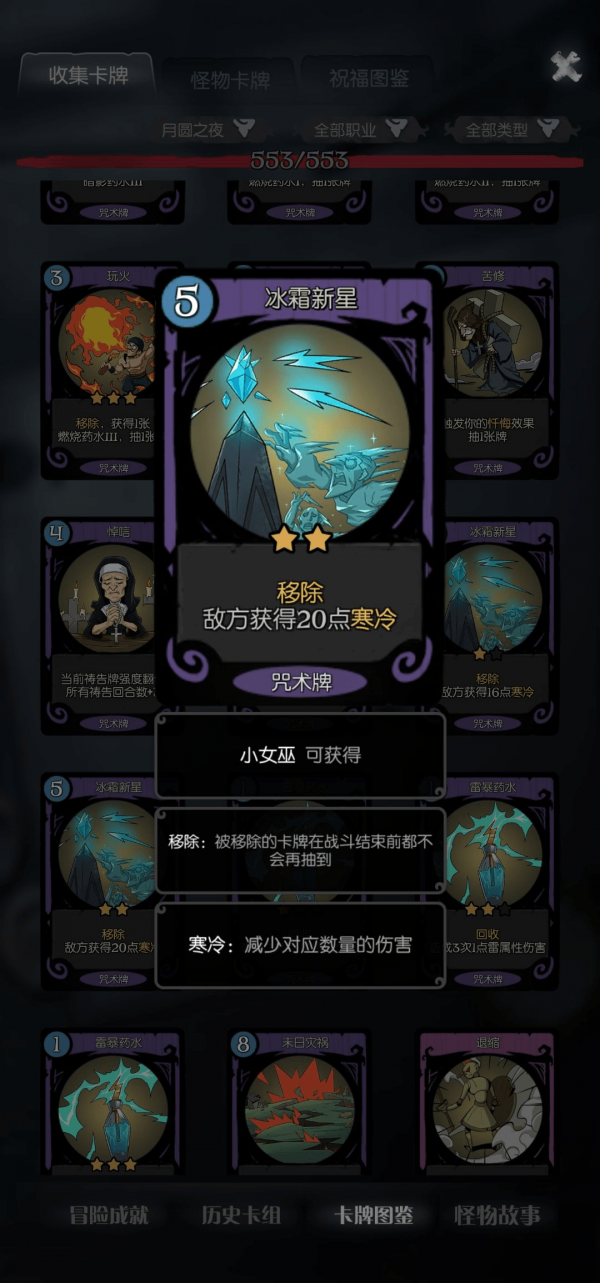Image resolution: width=600 pixels, height=1283 pixels.
Task: Switch to the 祝福图鉴 tab
Action: [368, 78]
